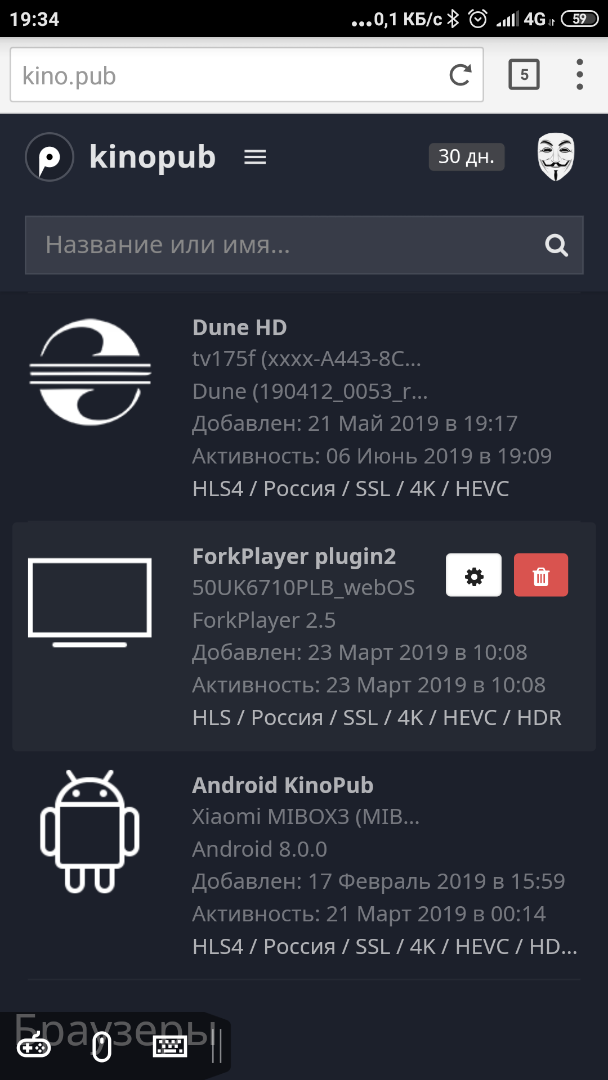Select the Android KinoPub device row
608x1080 pixels.
coord(304,866)
